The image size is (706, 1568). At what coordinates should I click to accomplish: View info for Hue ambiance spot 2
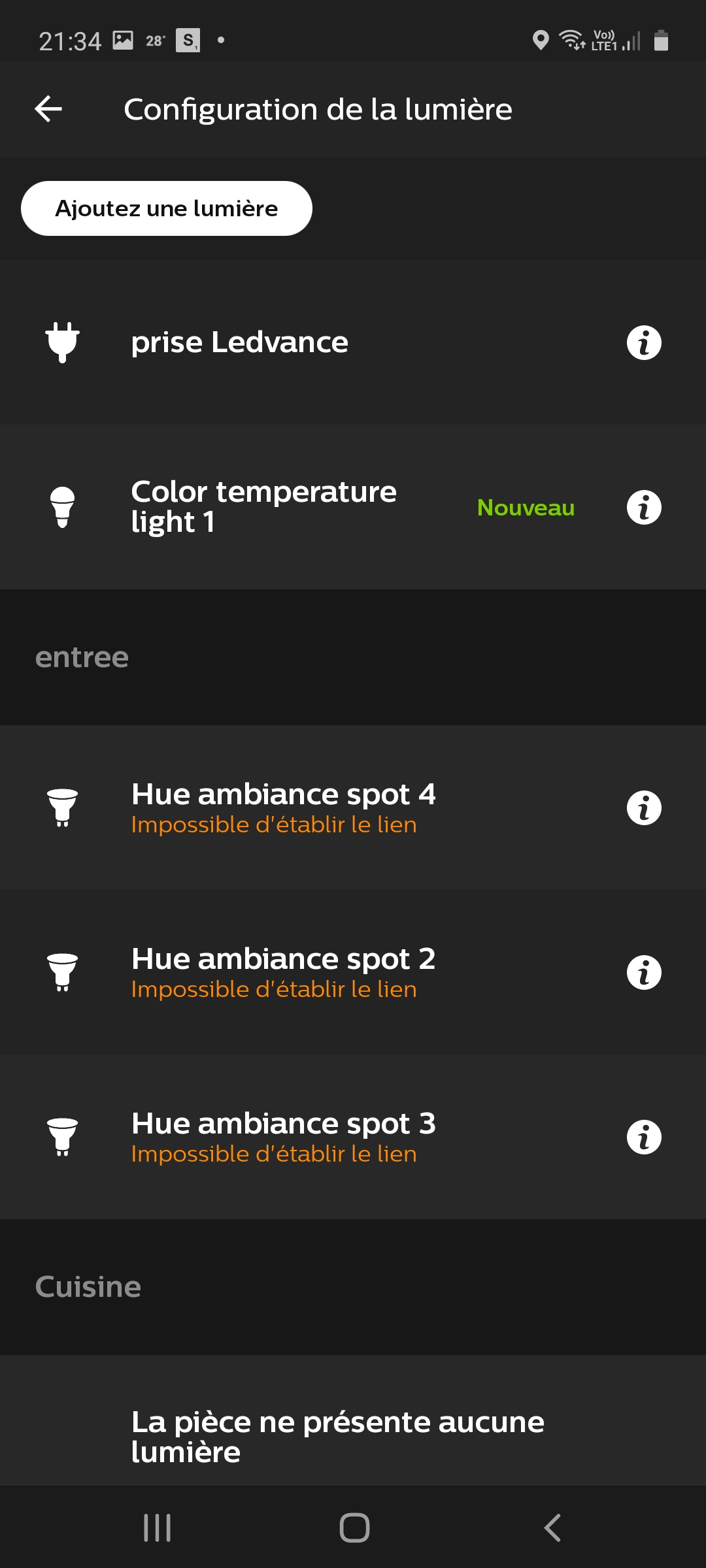pyautogui.click(x=644, y=973)
